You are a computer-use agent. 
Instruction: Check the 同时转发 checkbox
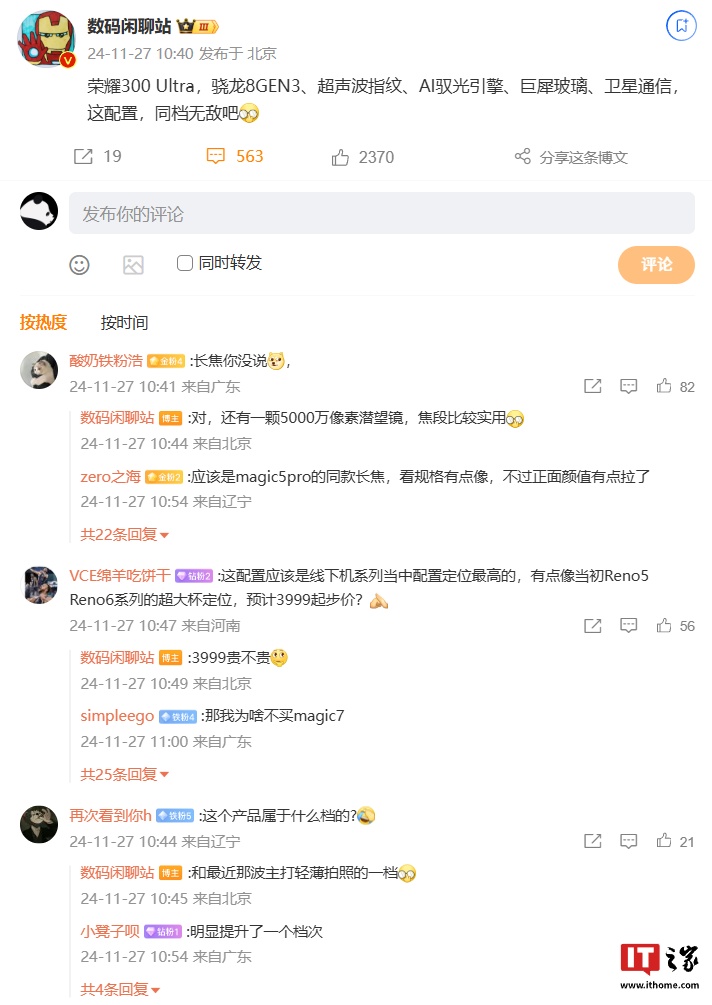pyautogui.click(x=185, y=263)
